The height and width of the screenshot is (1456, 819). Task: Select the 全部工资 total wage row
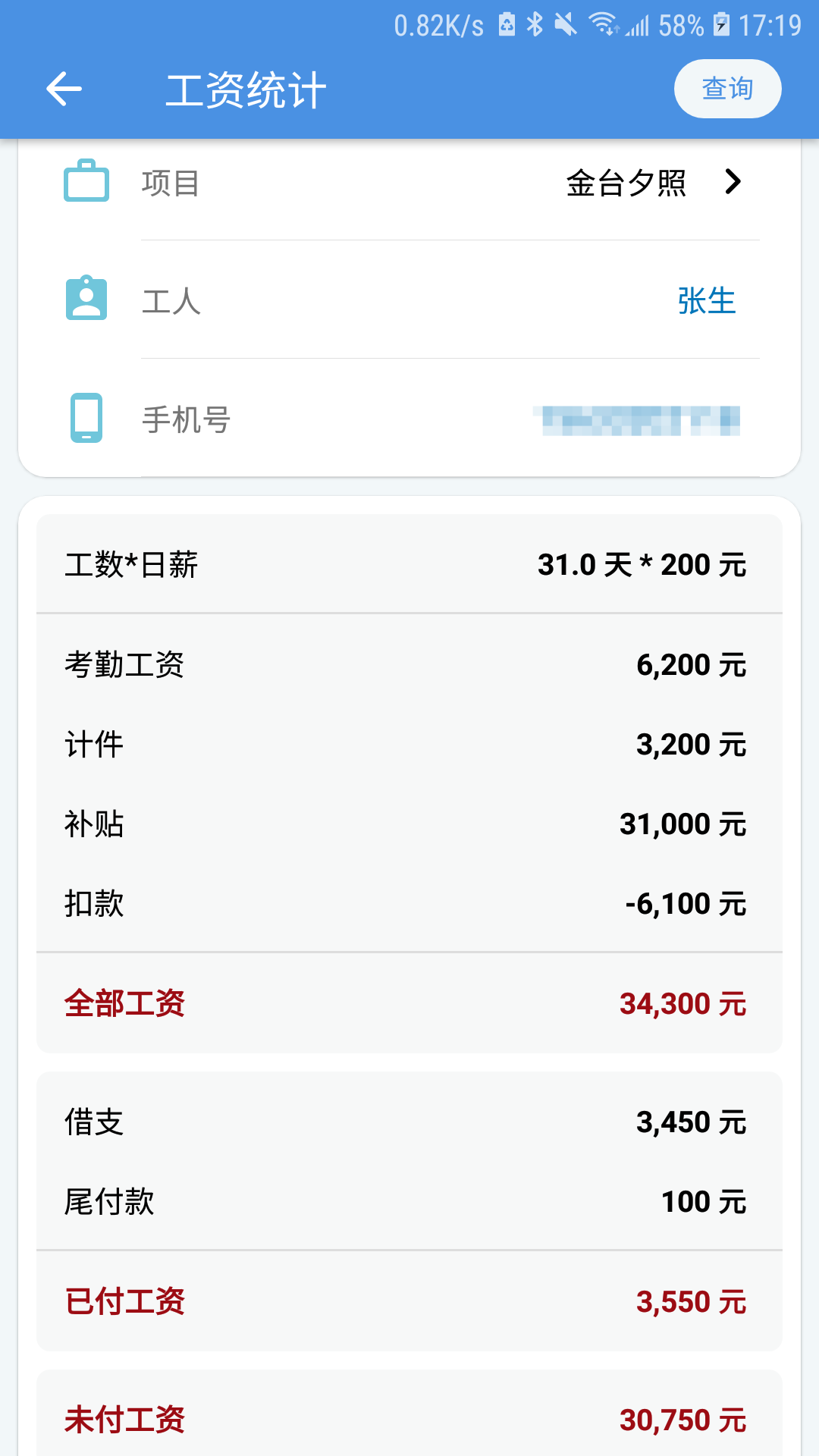(x=409, y=1003)
